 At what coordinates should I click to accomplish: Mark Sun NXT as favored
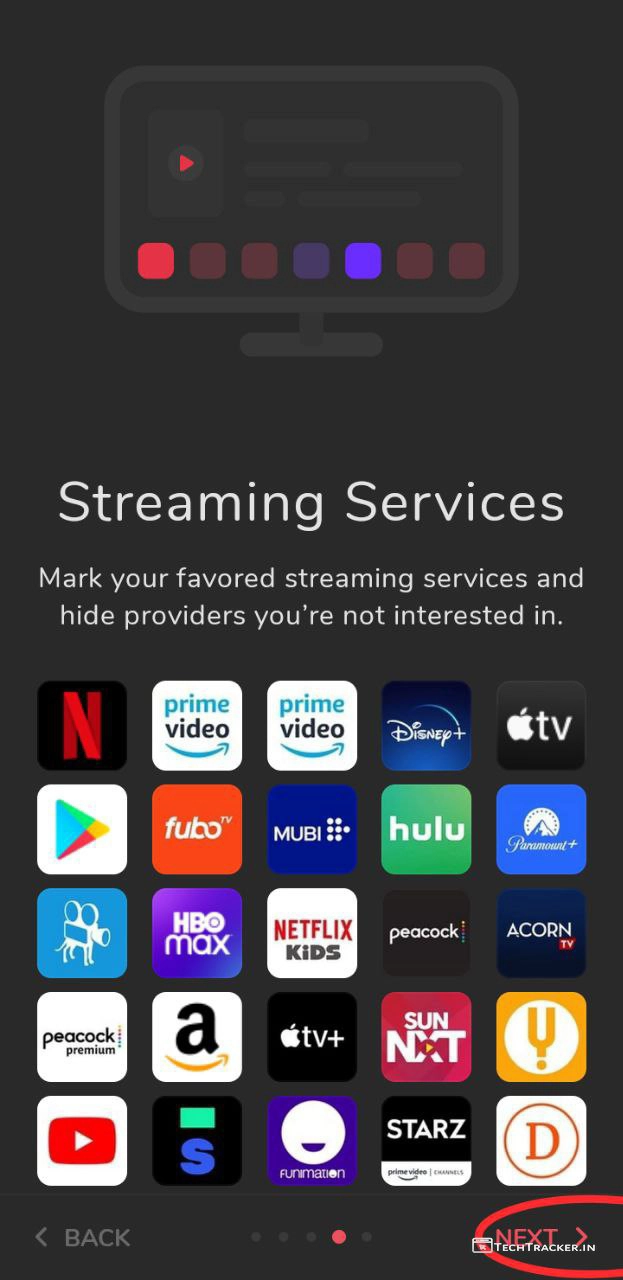click(x=426, y=1037)
